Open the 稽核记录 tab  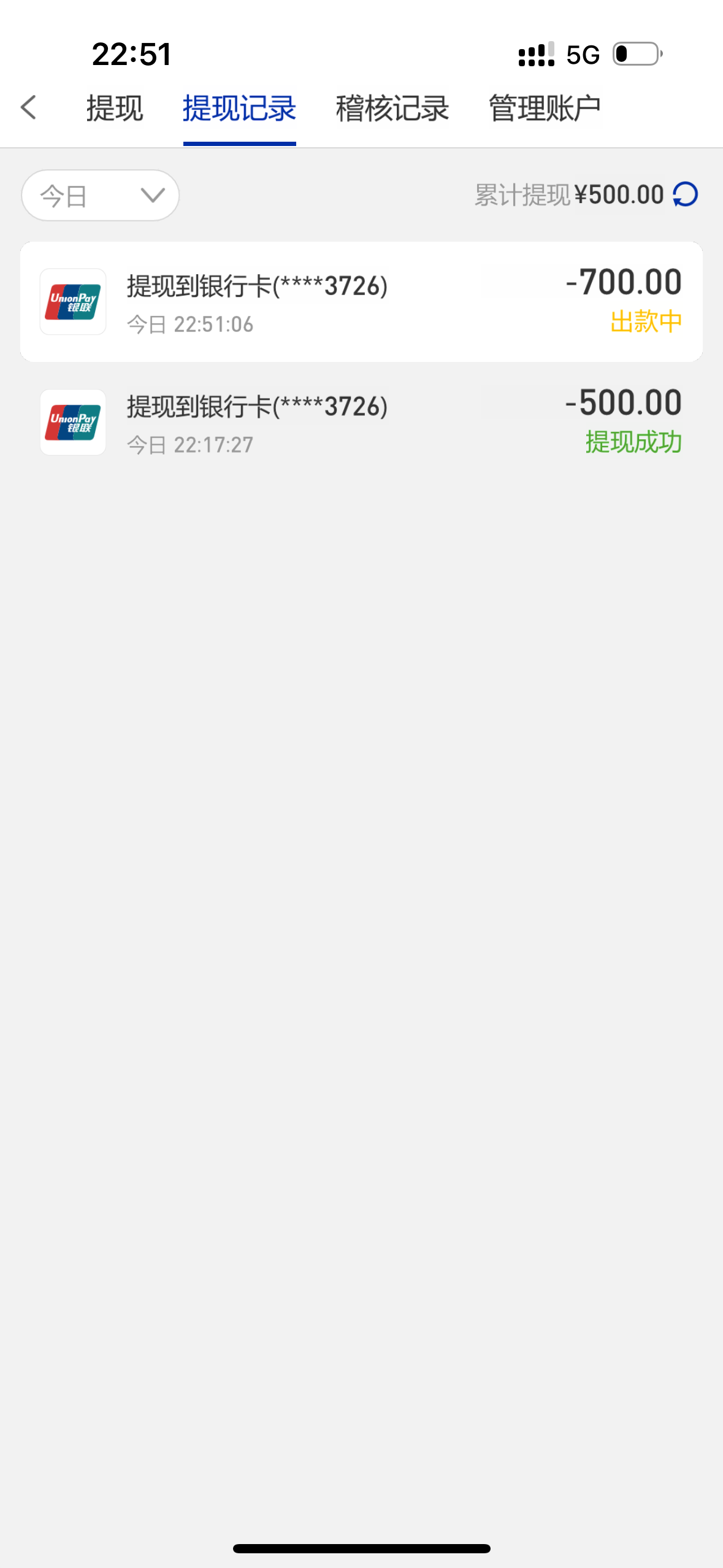[392, 109]
